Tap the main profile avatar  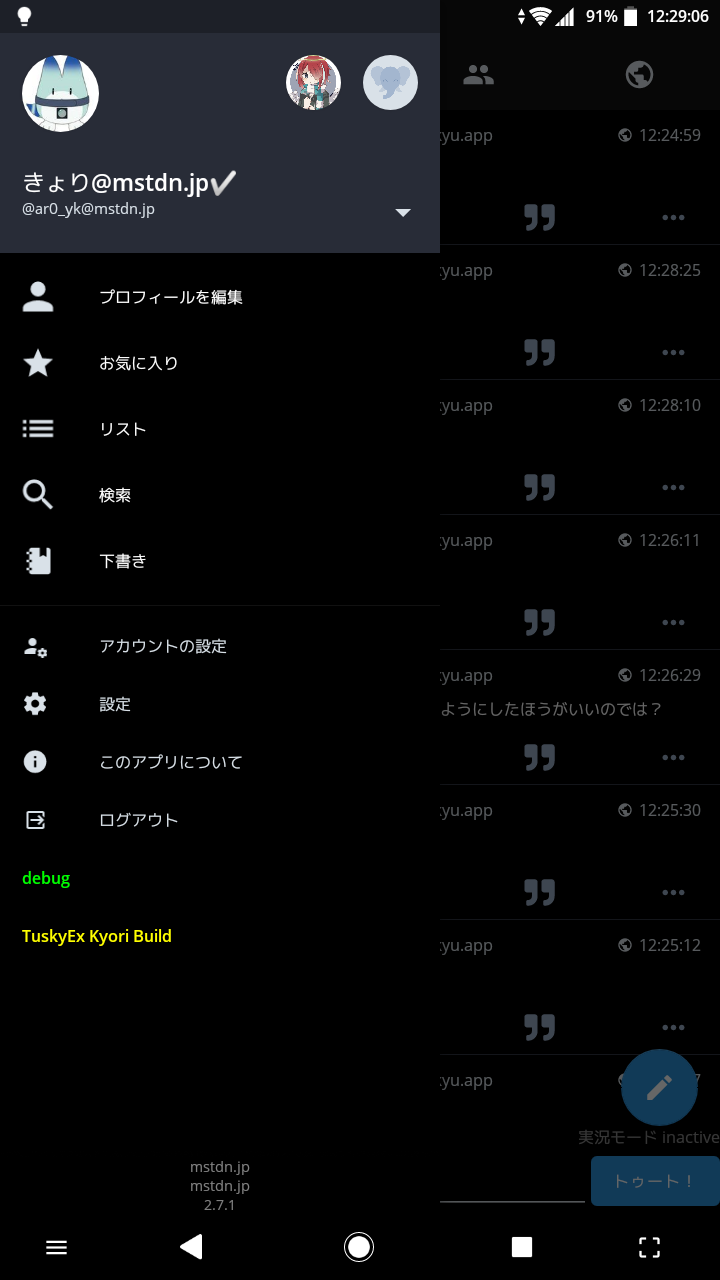(x=60, y=93)
